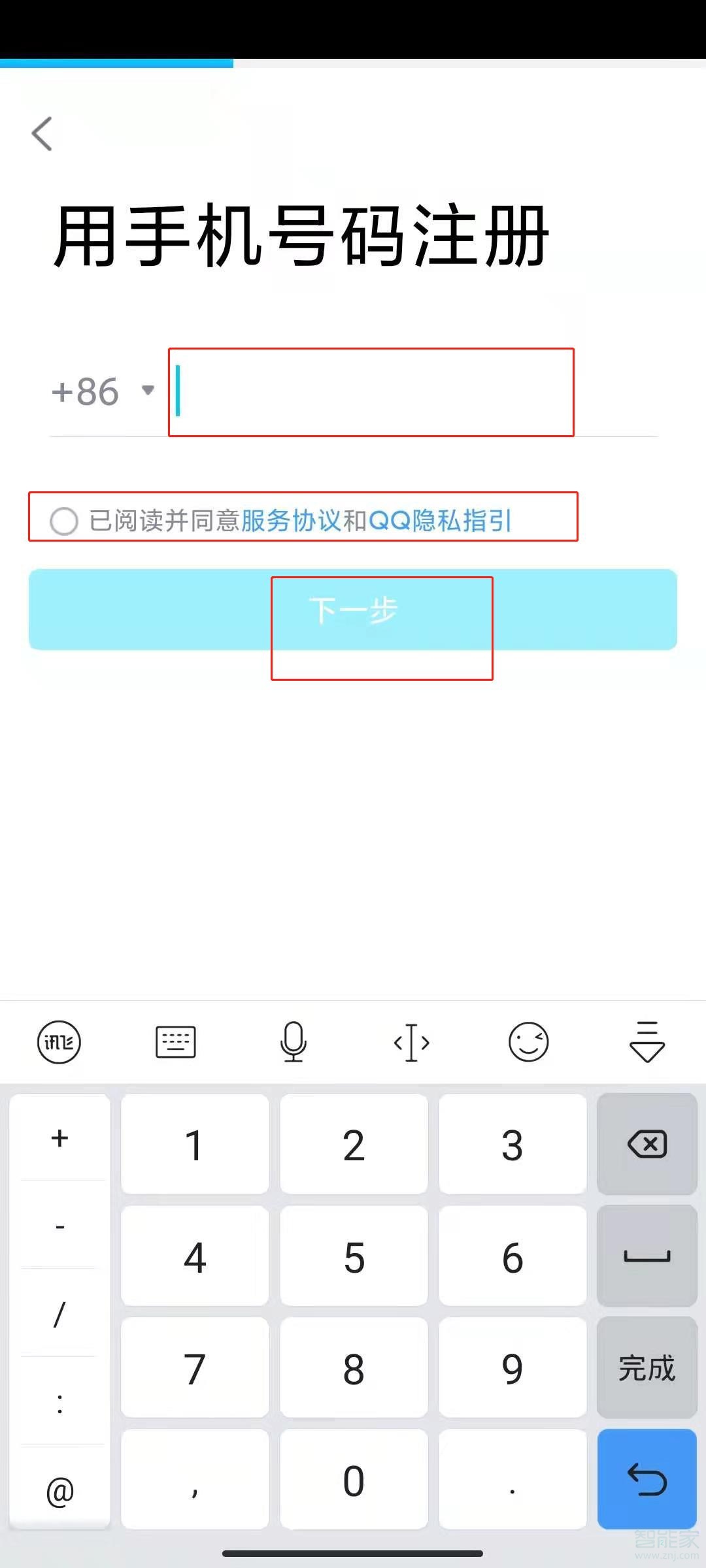This screenshot has height=1568, width=706.
Task: Tap the backspace key
Action: 647,1145
